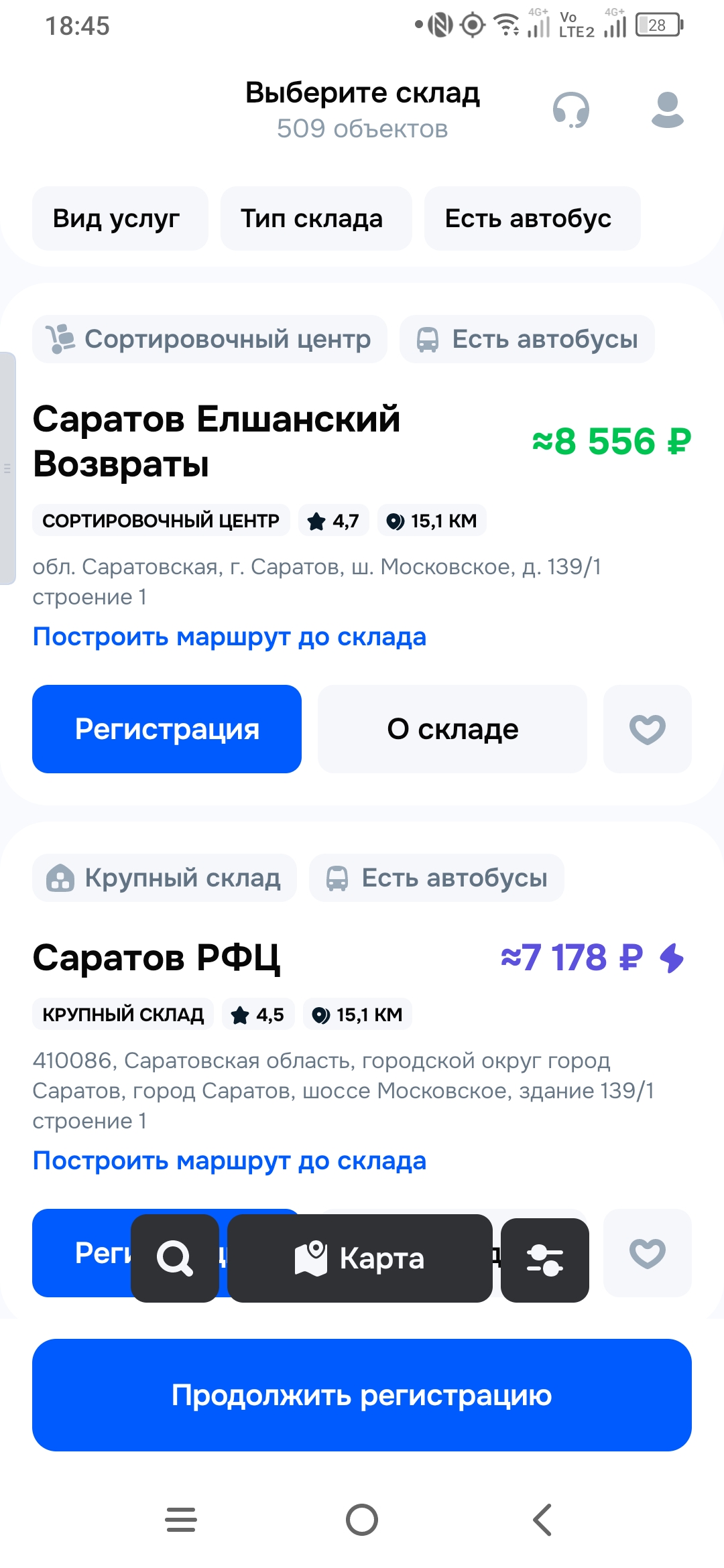Add Саратов РФЦ to favorites
Viewport: 724px width, 1568px height.
click(647, 1253)
